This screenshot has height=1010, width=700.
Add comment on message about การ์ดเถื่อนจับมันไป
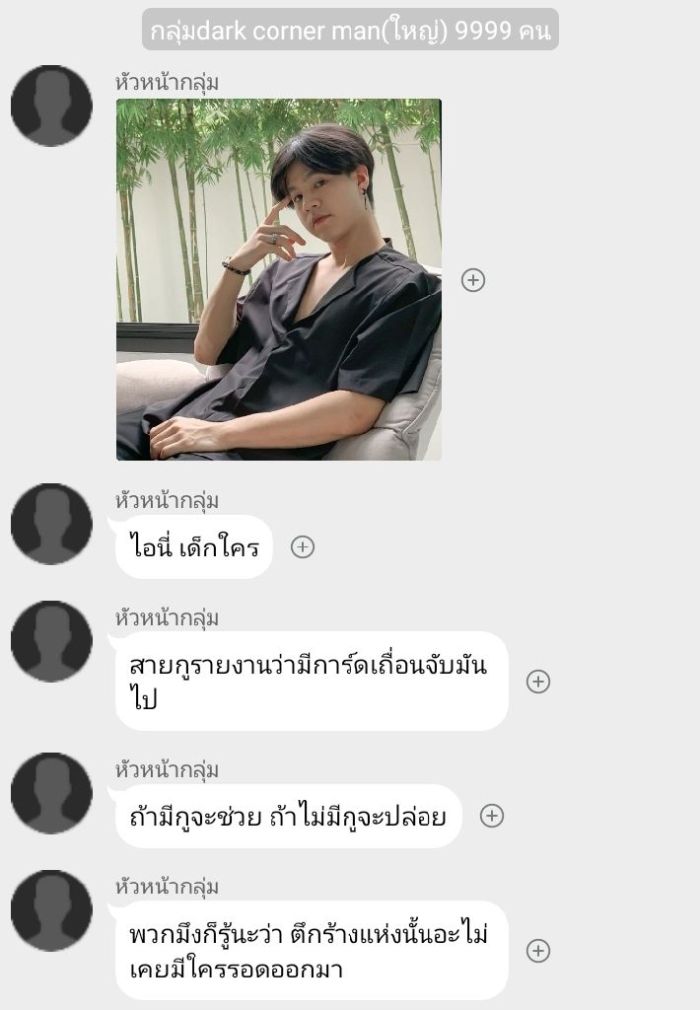(x=538, y=682)
